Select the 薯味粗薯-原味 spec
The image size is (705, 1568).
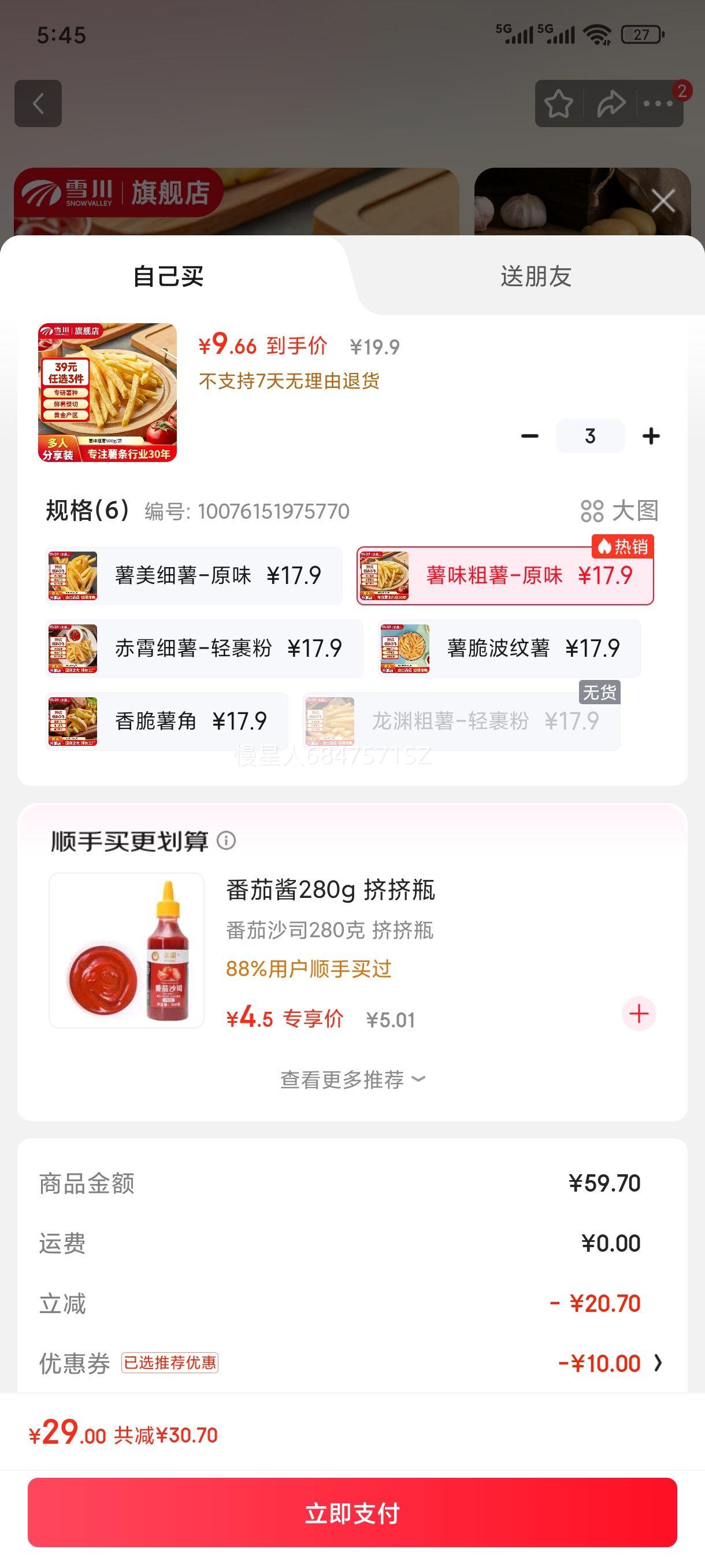(505, 576)
